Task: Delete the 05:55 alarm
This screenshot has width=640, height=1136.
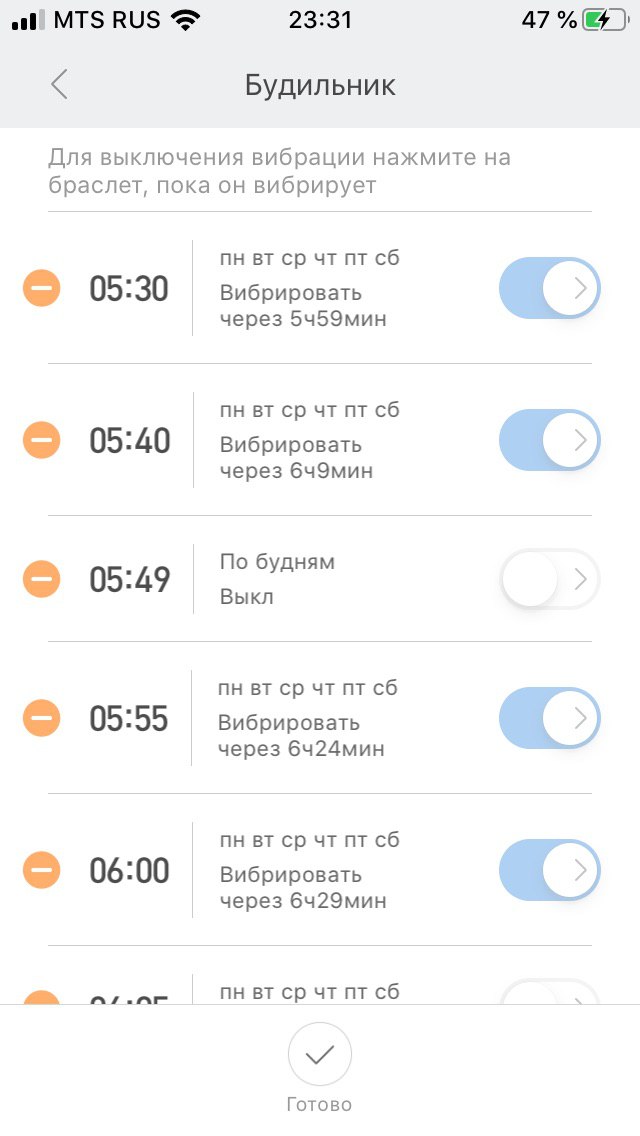Action: tap(41, 718)
